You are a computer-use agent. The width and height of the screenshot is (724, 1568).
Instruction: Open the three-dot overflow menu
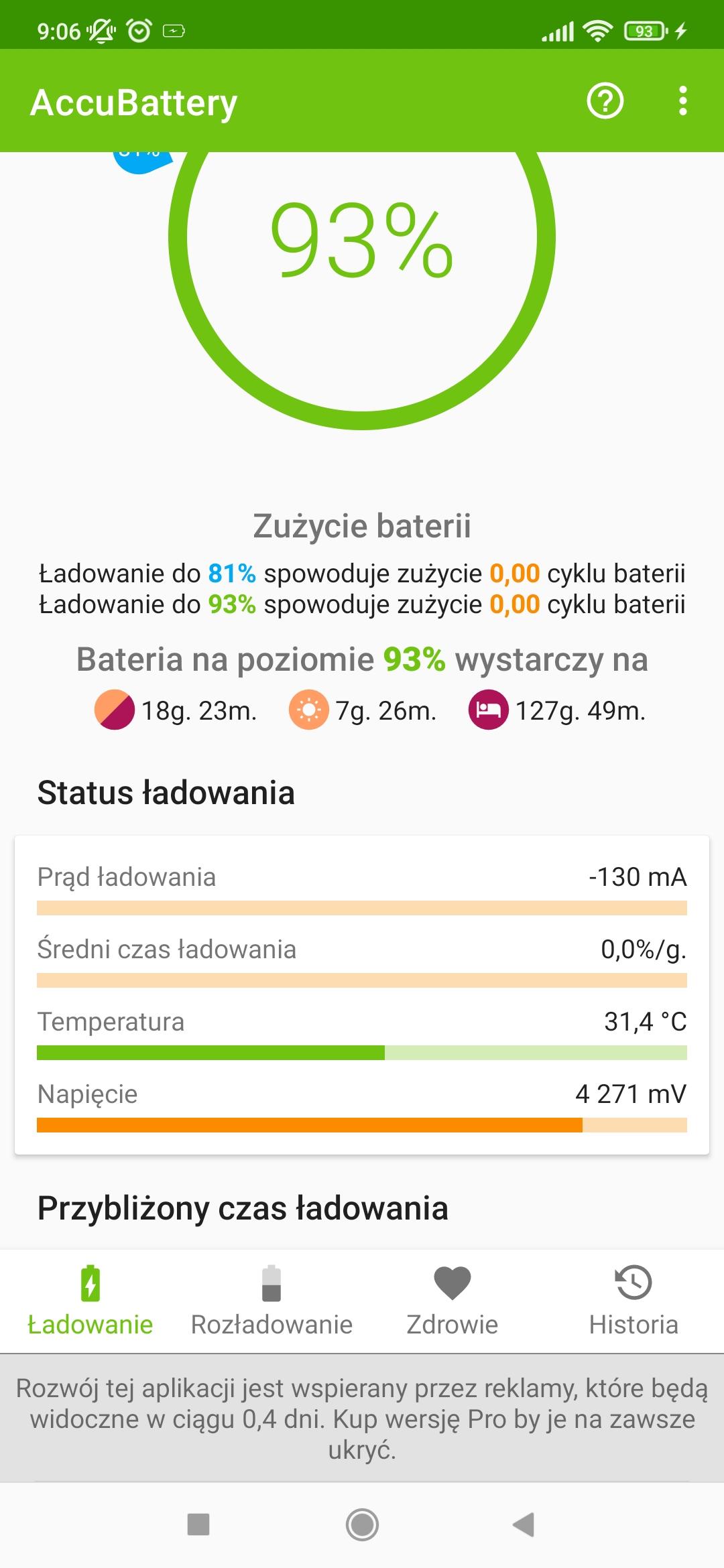coord(682,101)
